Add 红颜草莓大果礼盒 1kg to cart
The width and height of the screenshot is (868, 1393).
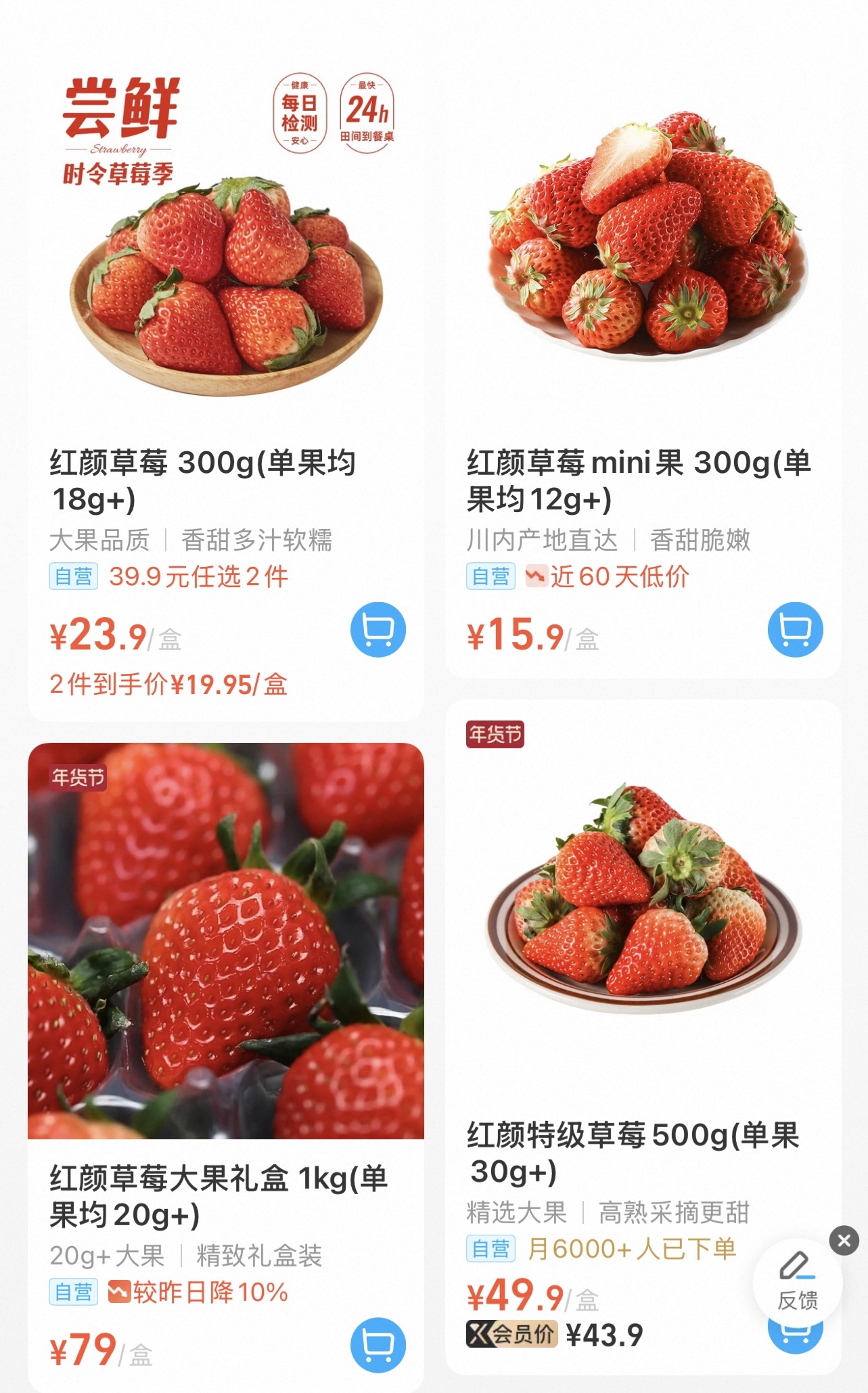378,1345
